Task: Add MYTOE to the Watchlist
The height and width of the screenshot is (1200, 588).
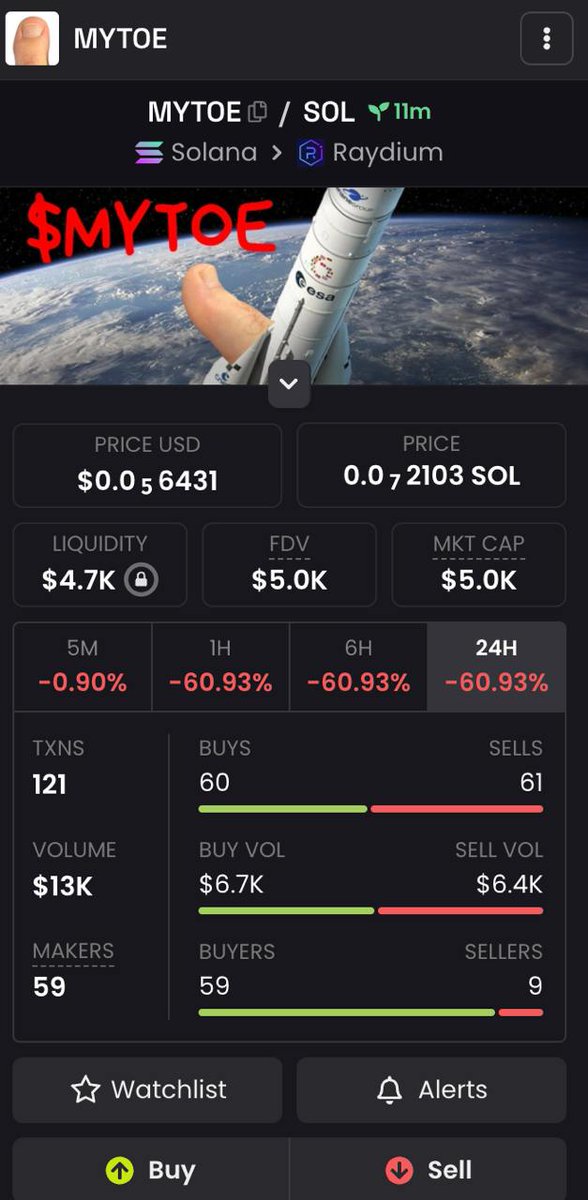Action: point(147,1090)
